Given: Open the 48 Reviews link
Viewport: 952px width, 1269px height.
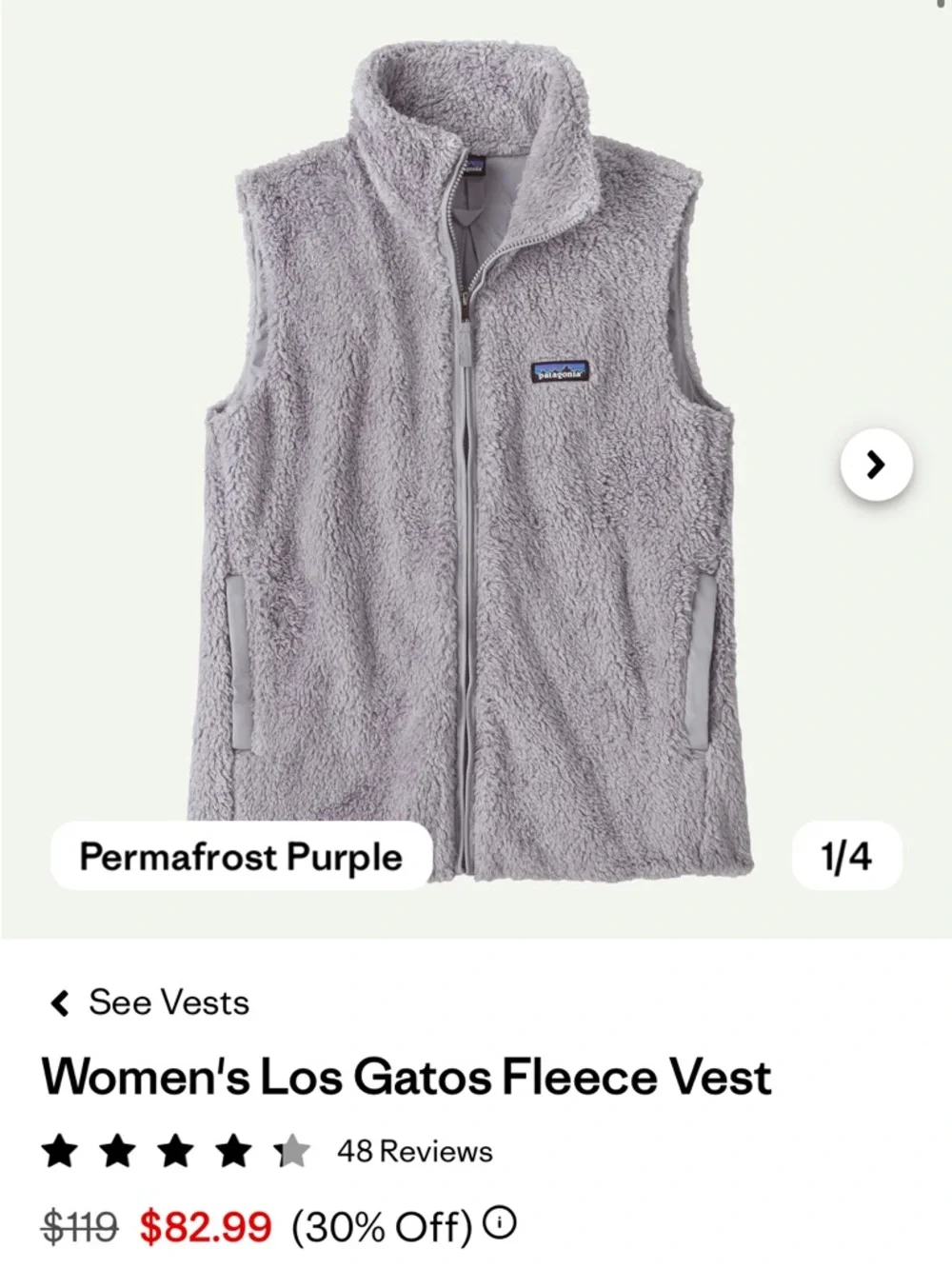Looking at the screenshot, I should (414, 1151).
